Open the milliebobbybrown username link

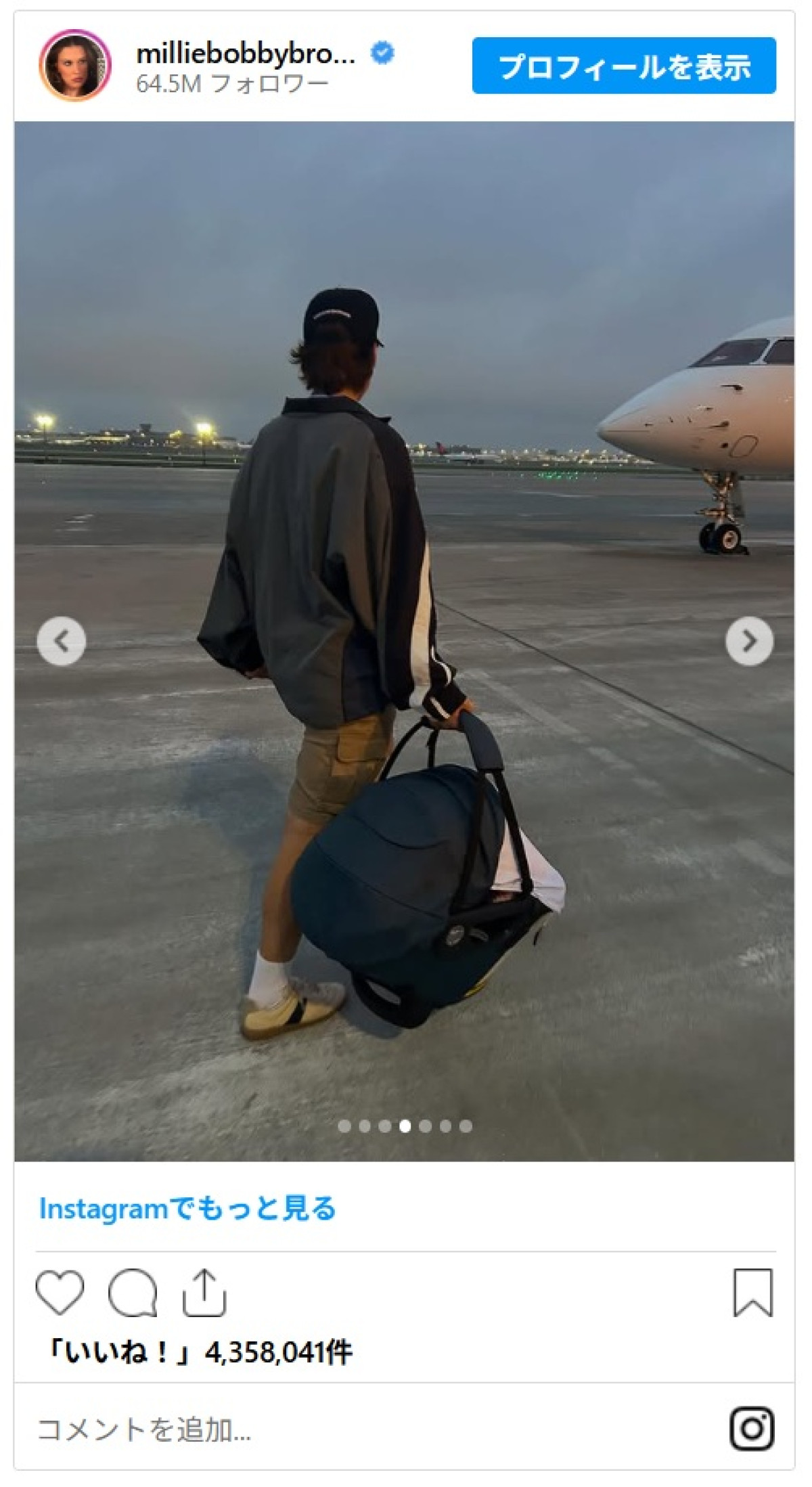pos(245,54)
